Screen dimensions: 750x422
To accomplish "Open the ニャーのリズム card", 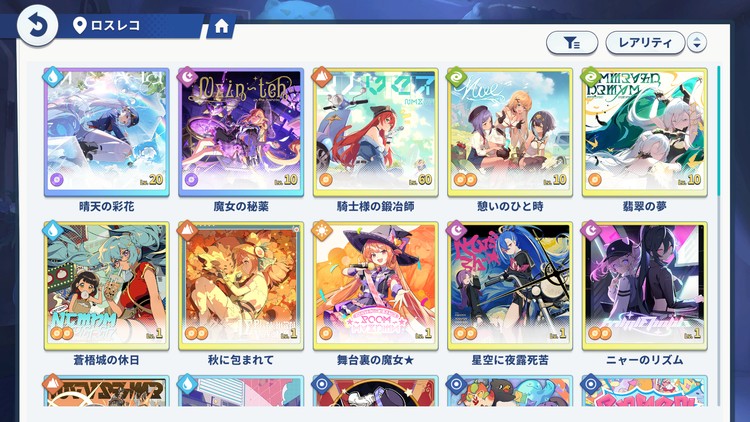I will pos(644,284).
